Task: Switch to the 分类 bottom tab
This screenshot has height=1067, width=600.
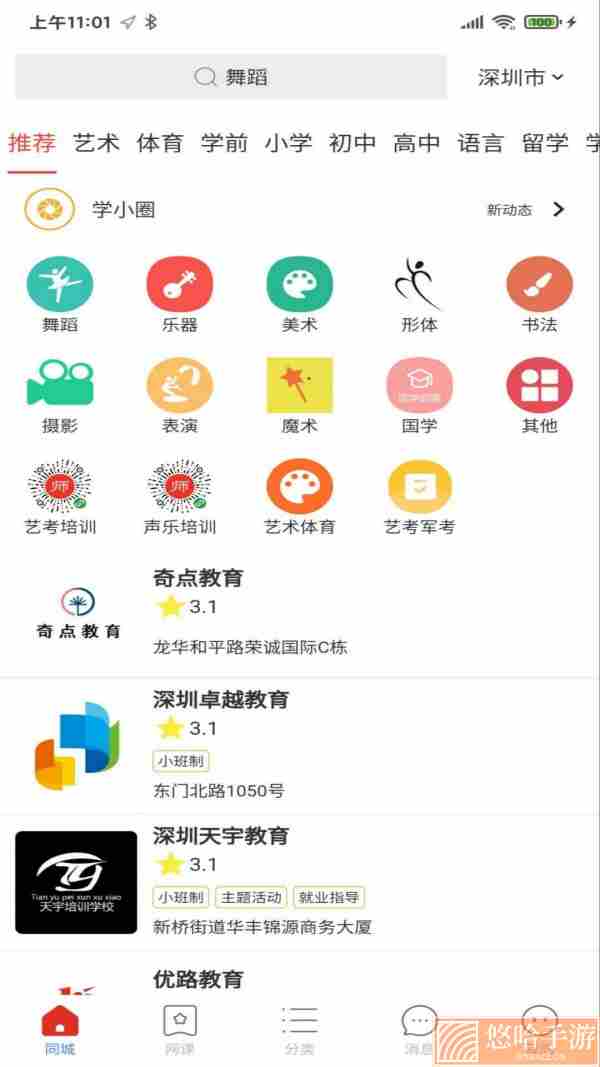Action: pos(299,1030)
